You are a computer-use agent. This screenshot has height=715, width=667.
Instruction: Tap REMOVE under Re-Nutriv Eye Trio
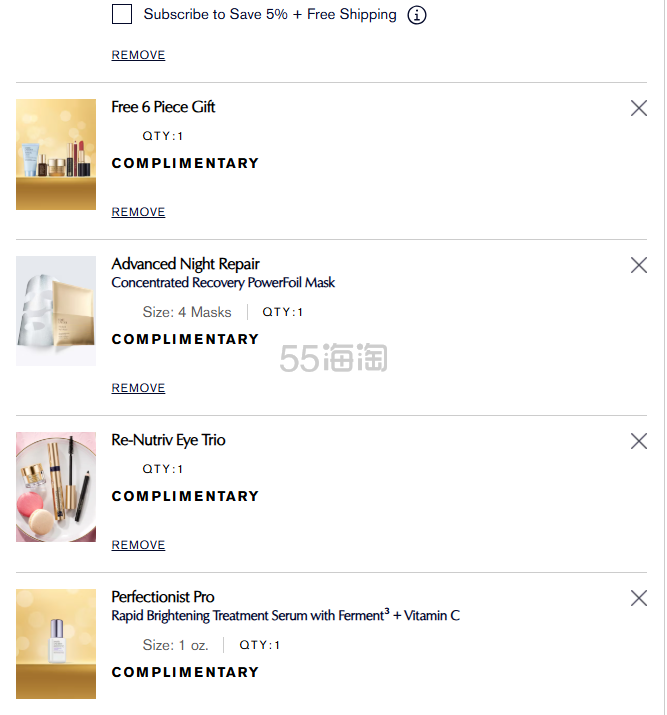[138, 545]
